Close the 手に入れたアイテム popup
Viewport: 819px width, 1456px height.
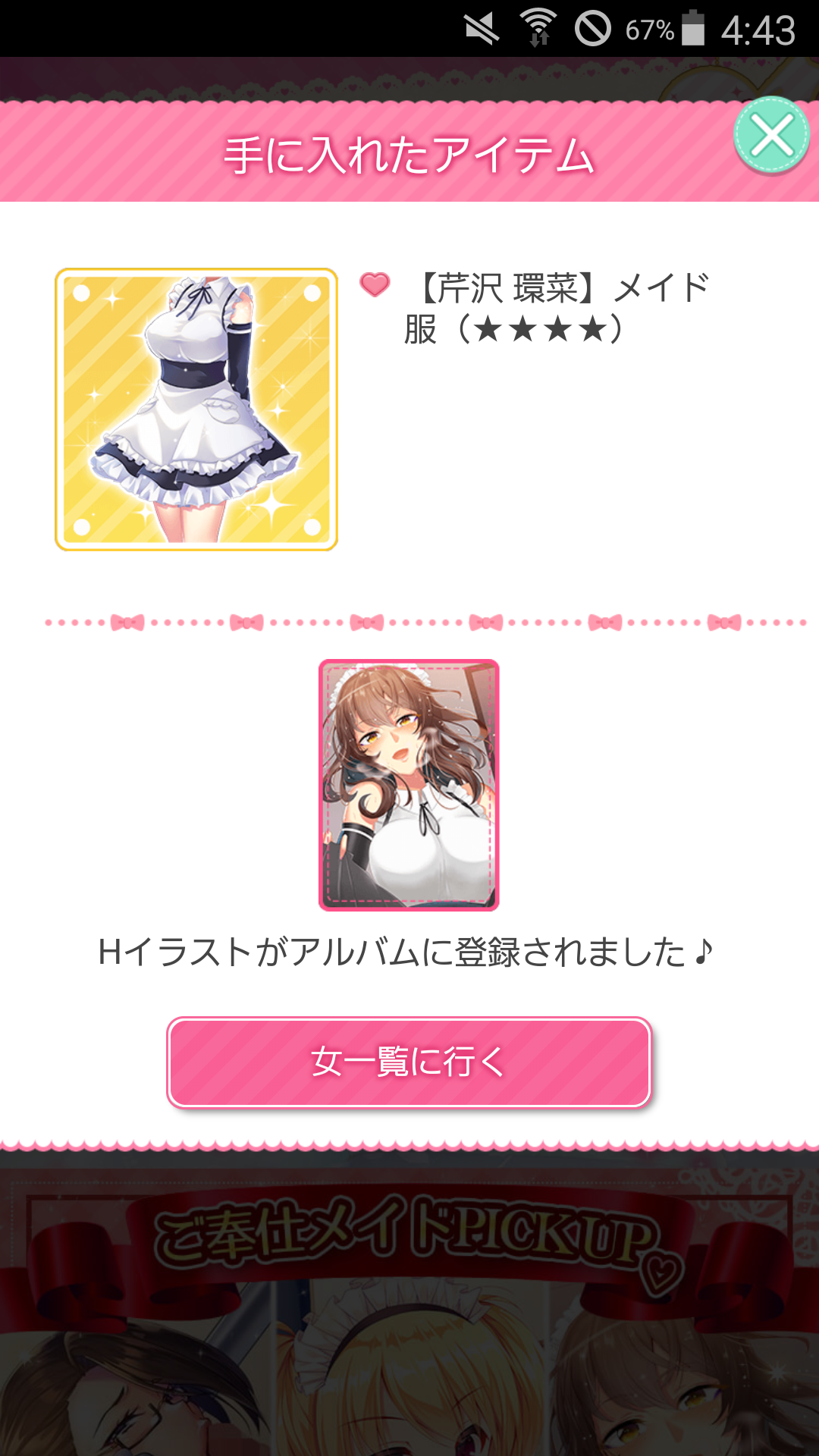pyautogui.click(x=771, y=136)
